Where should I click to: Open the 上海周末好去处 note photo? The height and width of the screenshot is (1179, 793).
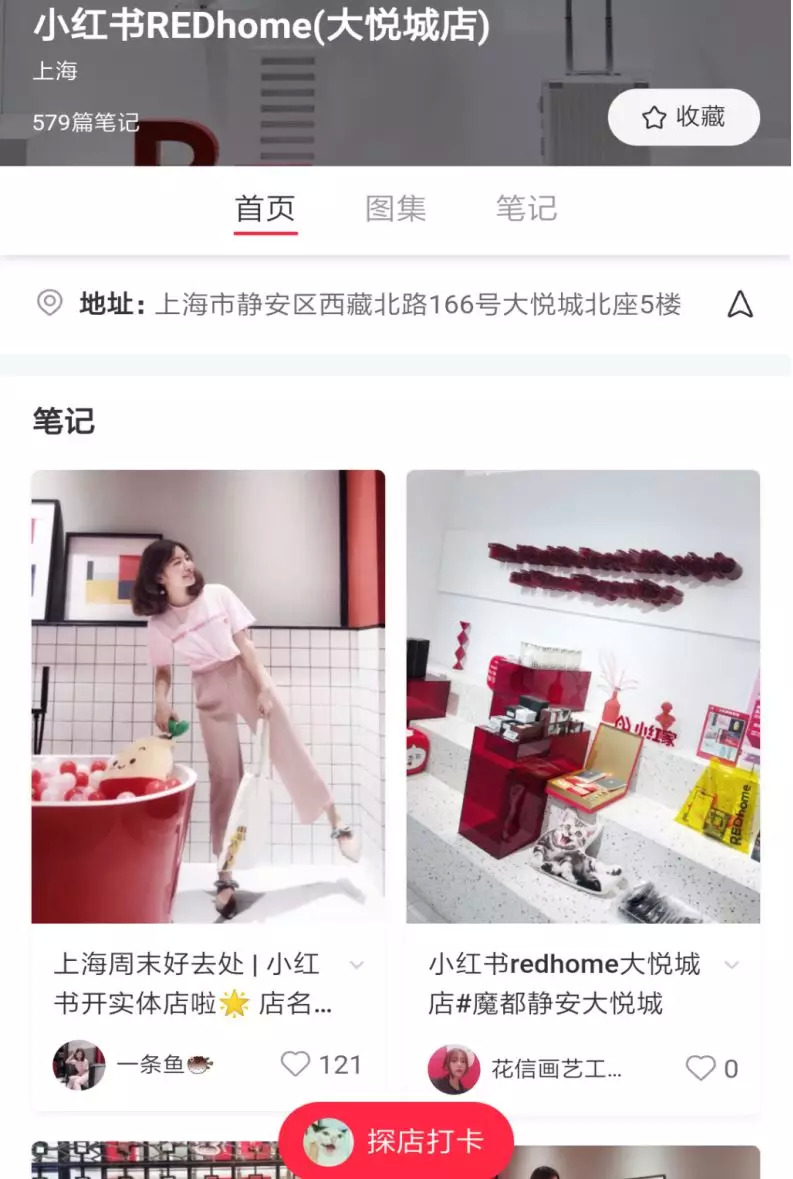coord(208,696)
